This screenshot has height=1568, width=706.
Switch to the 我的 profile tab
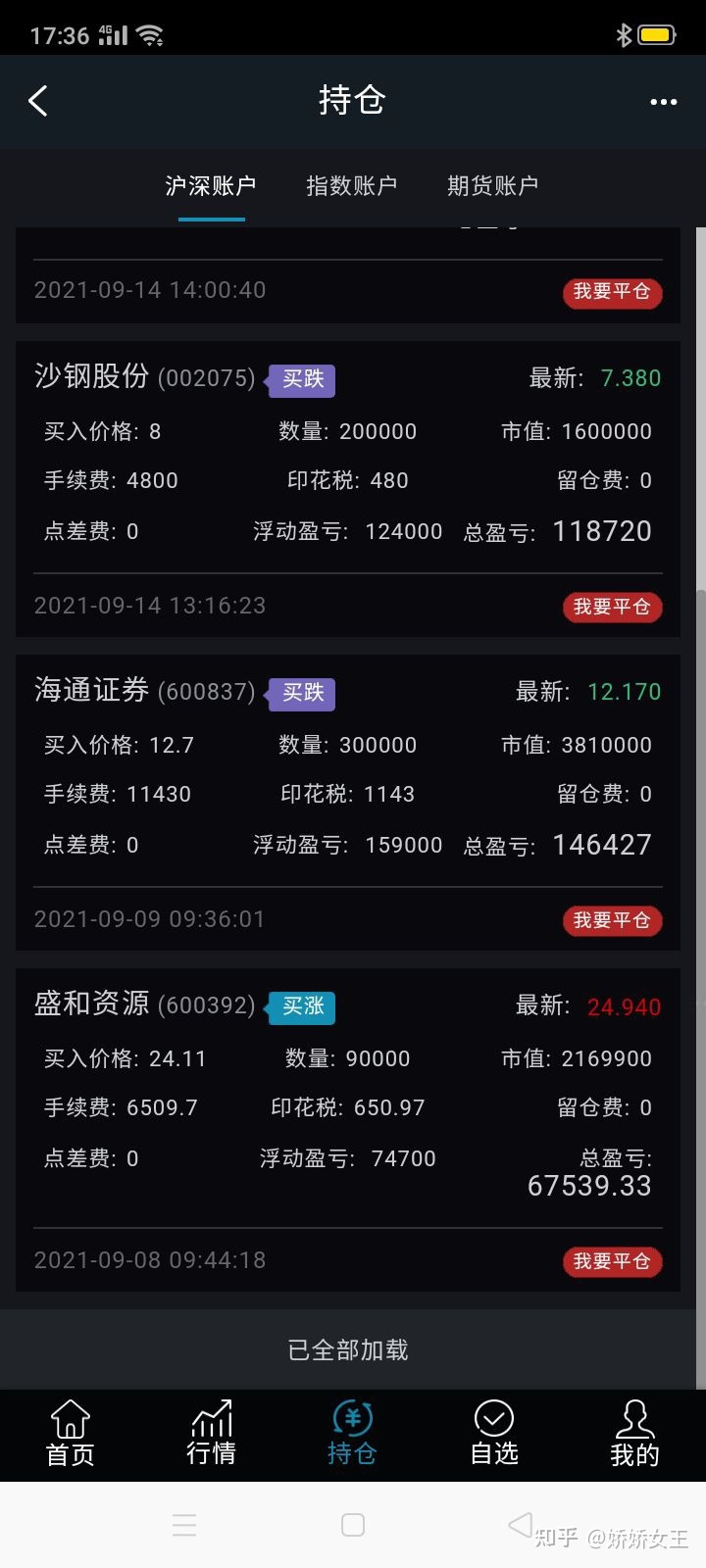click(x=634, y=1434)
